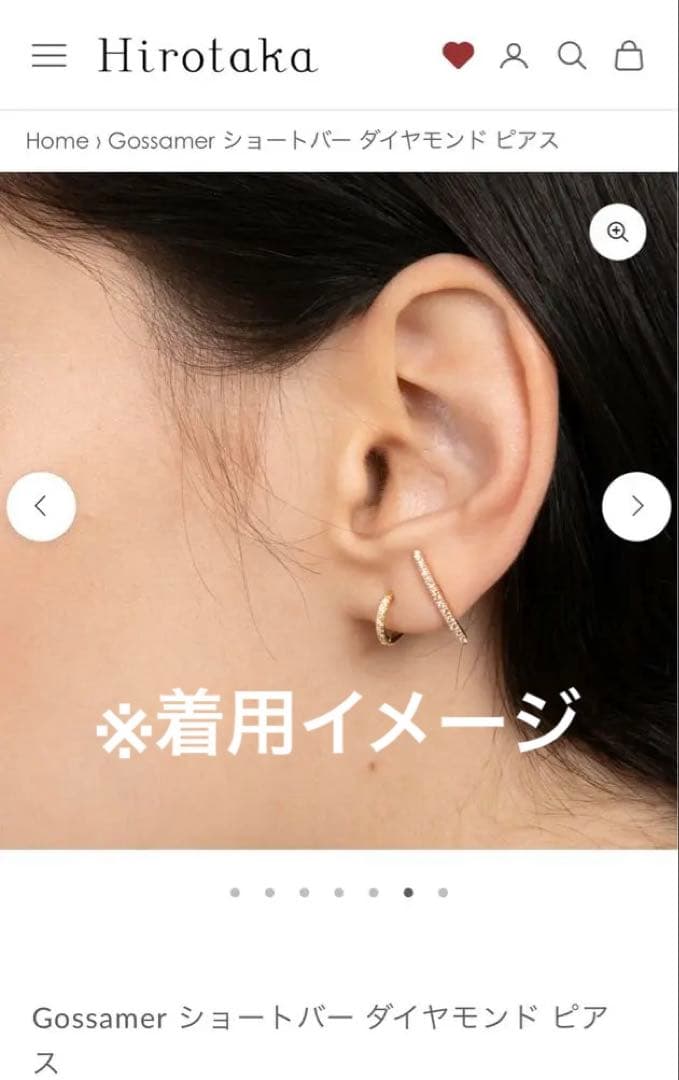Open the wishlist heart icon
Image resolution: width=679 pixels, height=1080 pixels.
pyautogui.click(x=458, y=56)
